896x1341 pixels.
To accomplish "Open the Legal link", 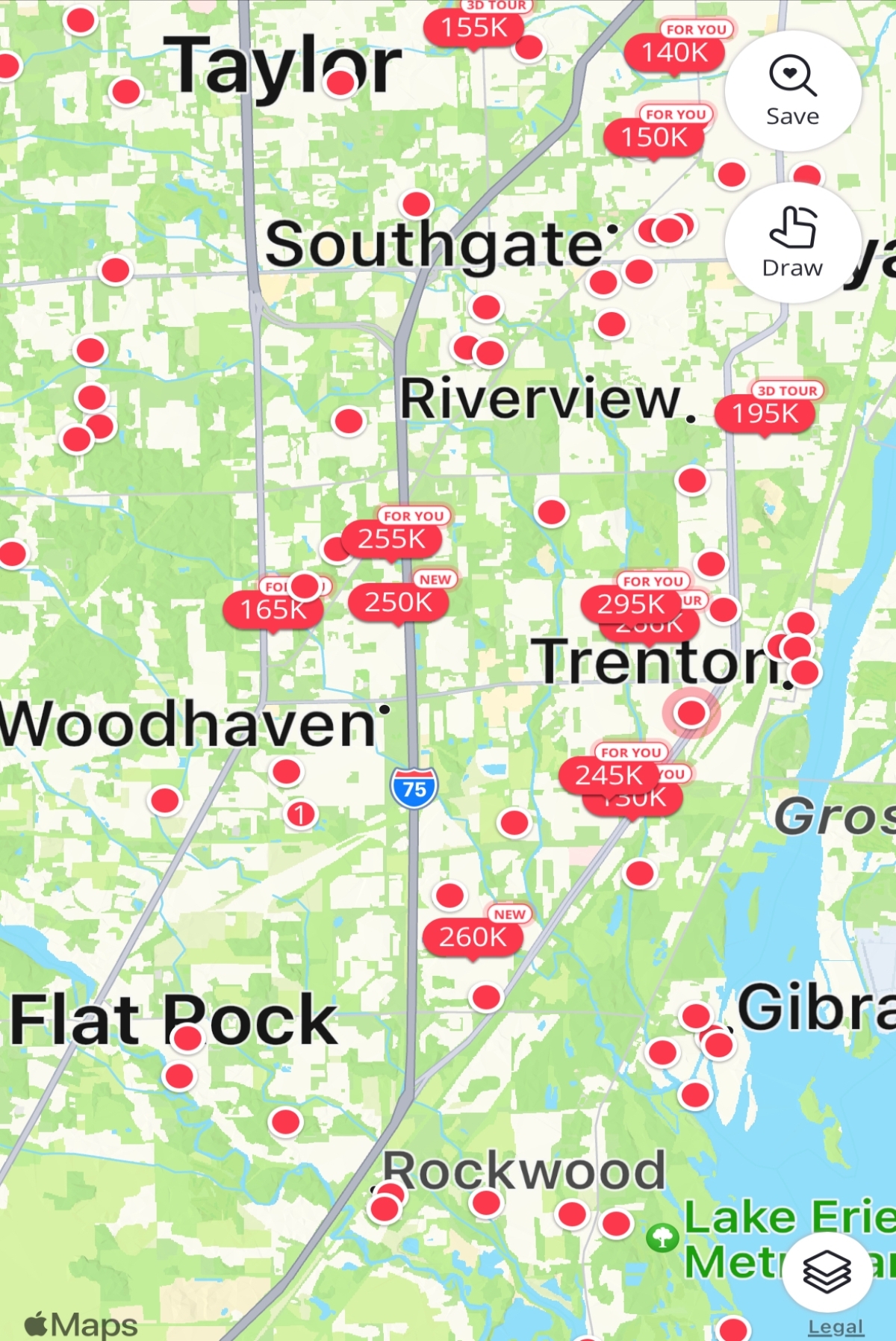I will tap(836, 1327).
